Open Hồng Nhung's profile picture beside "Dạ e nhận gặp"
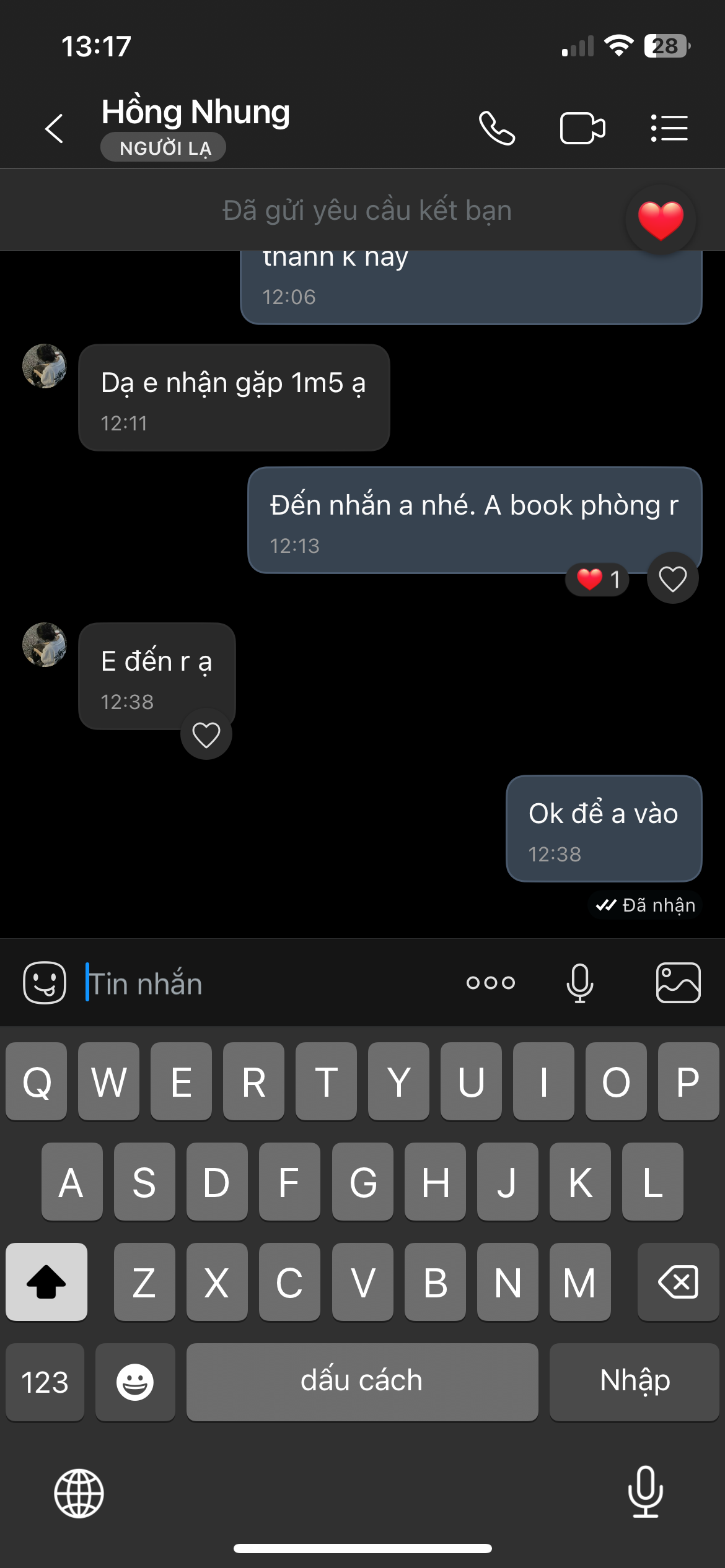 coord(45,366)
